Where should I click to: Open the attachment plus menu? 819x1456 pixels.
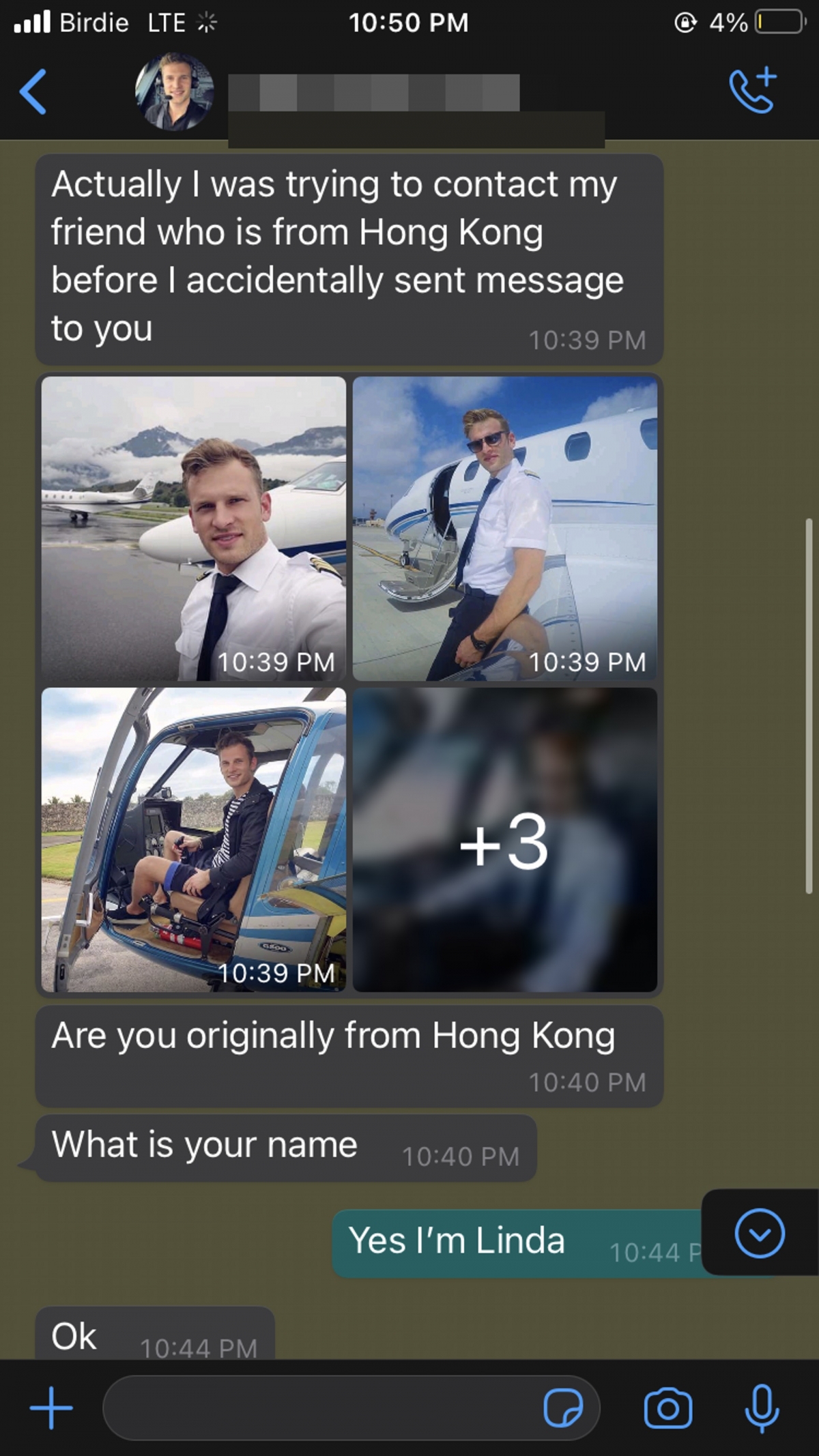tap(51, 1408)
